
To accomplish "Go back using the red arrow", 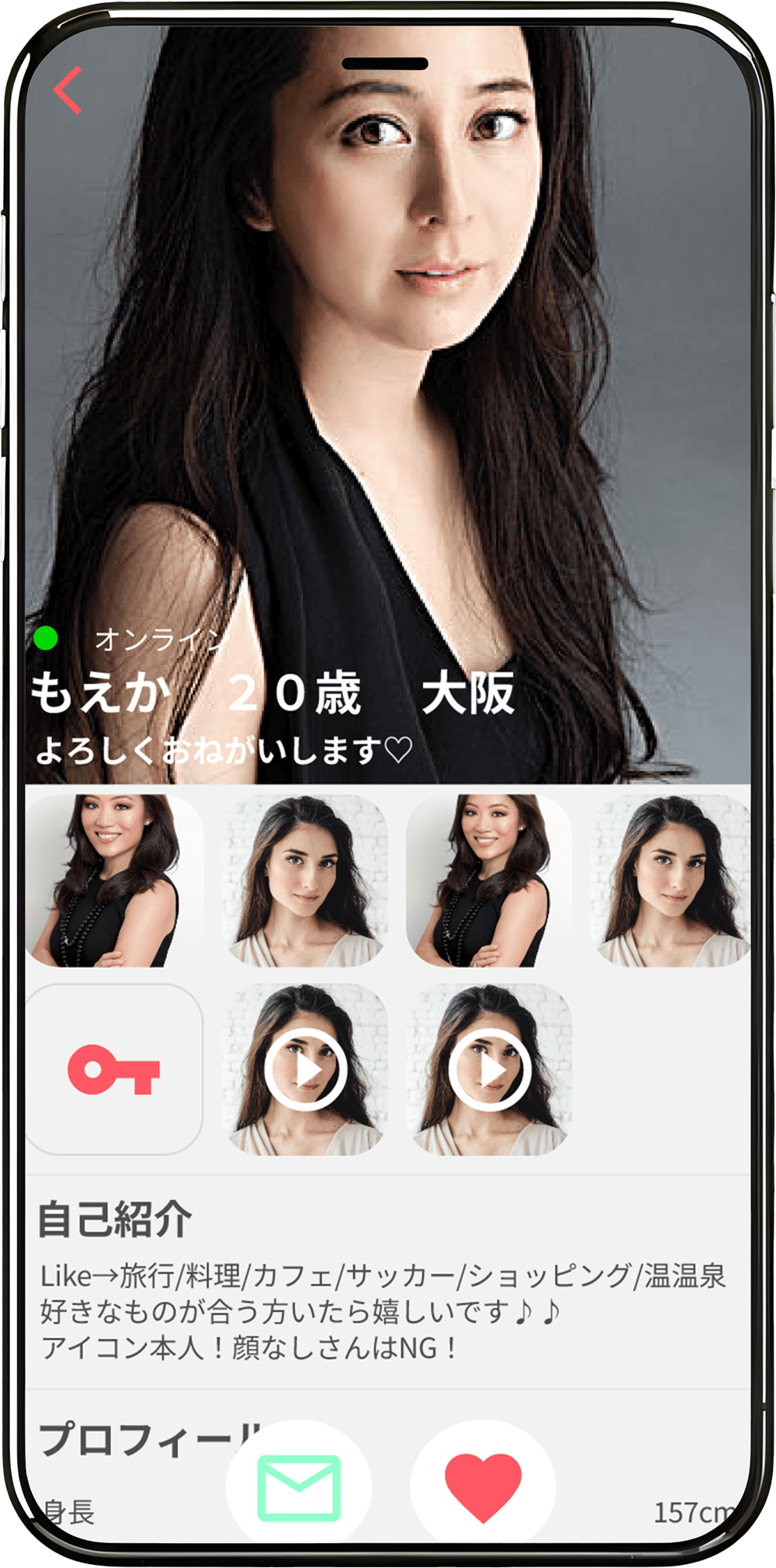I will tap(68, 91).
